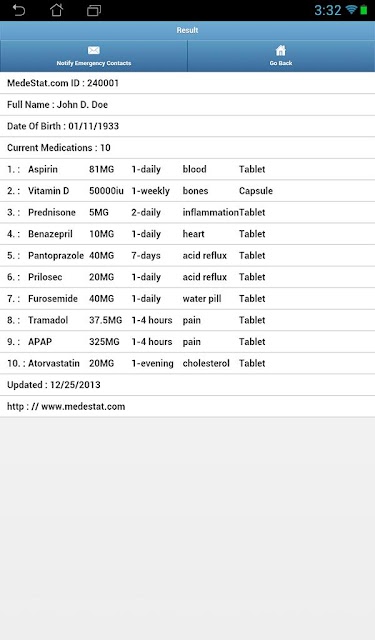
Task: Open the recent apps view
Action: coord(94,10)
